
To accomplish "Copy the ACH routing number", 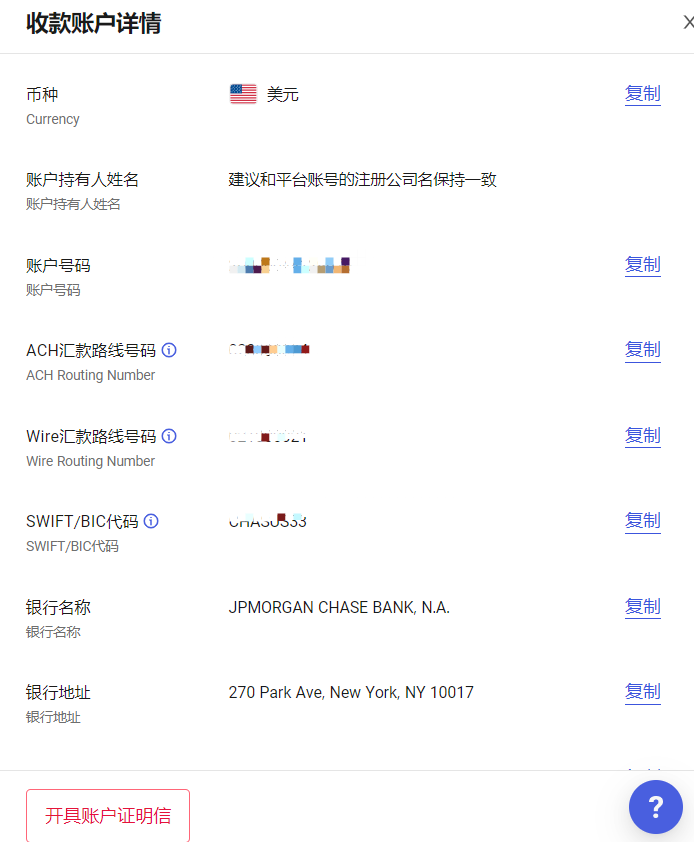I will (x=642, y=350).
